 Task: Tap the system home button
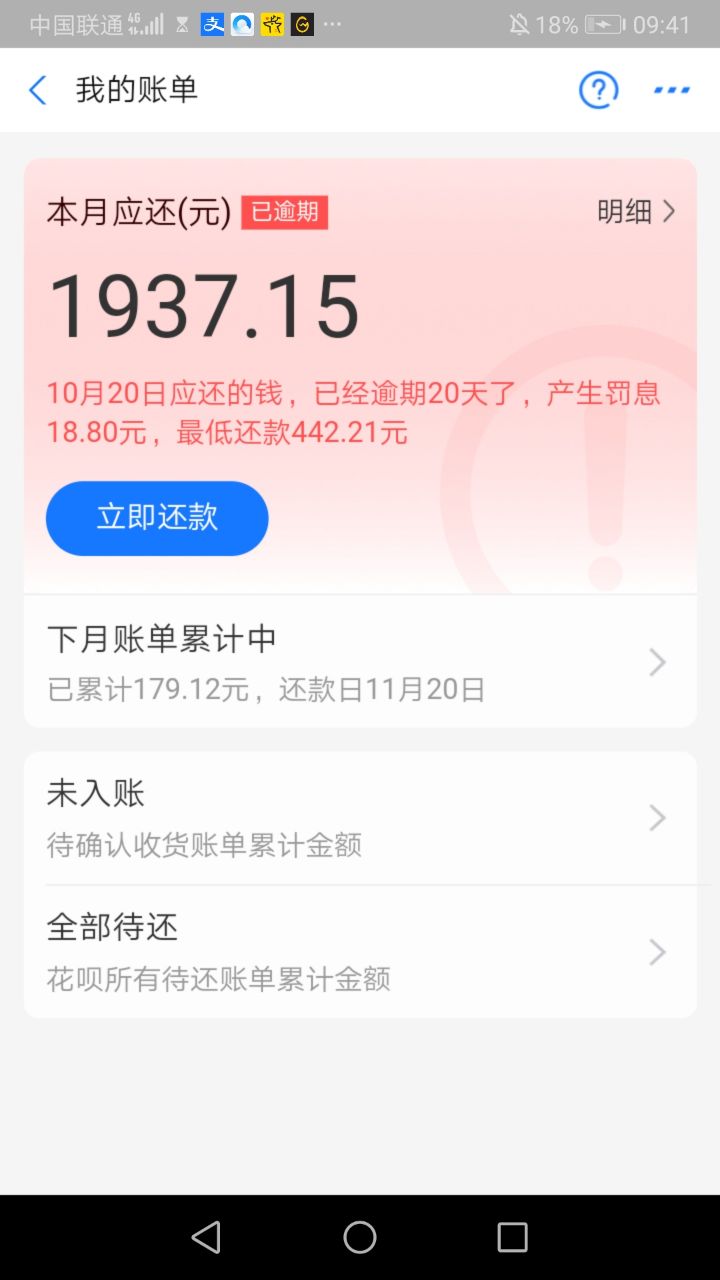(360, 1237)
